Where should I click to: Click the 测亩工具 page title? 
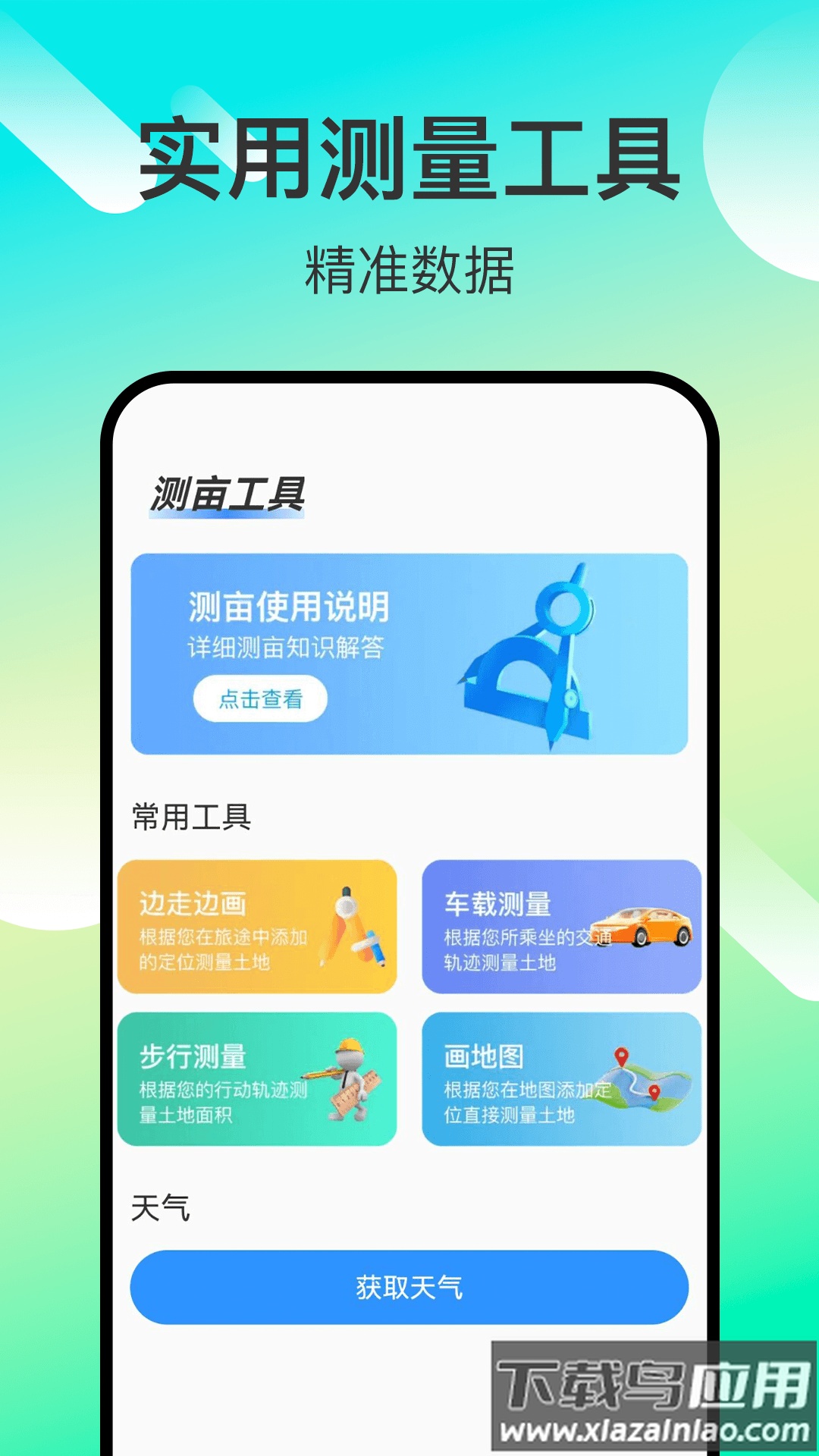227,493
